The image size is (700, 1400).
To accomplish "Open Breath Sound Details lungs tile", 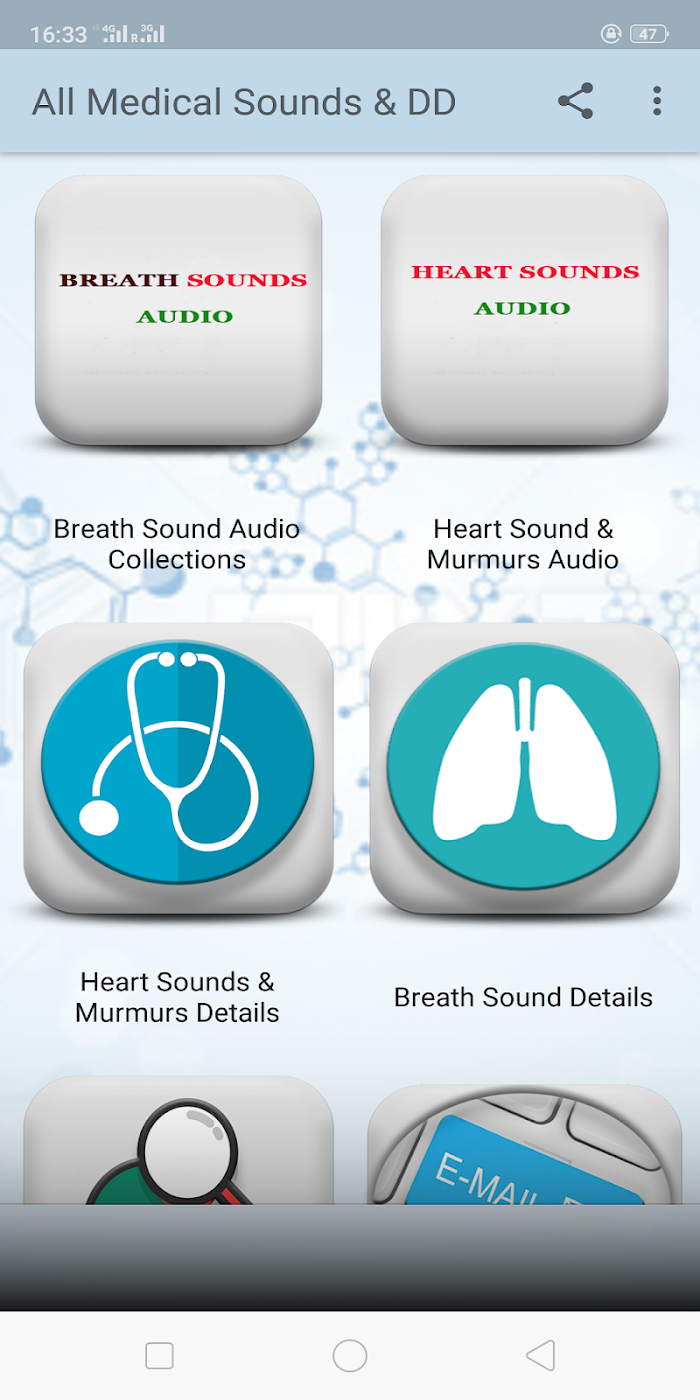I will (x=524, y=768).
